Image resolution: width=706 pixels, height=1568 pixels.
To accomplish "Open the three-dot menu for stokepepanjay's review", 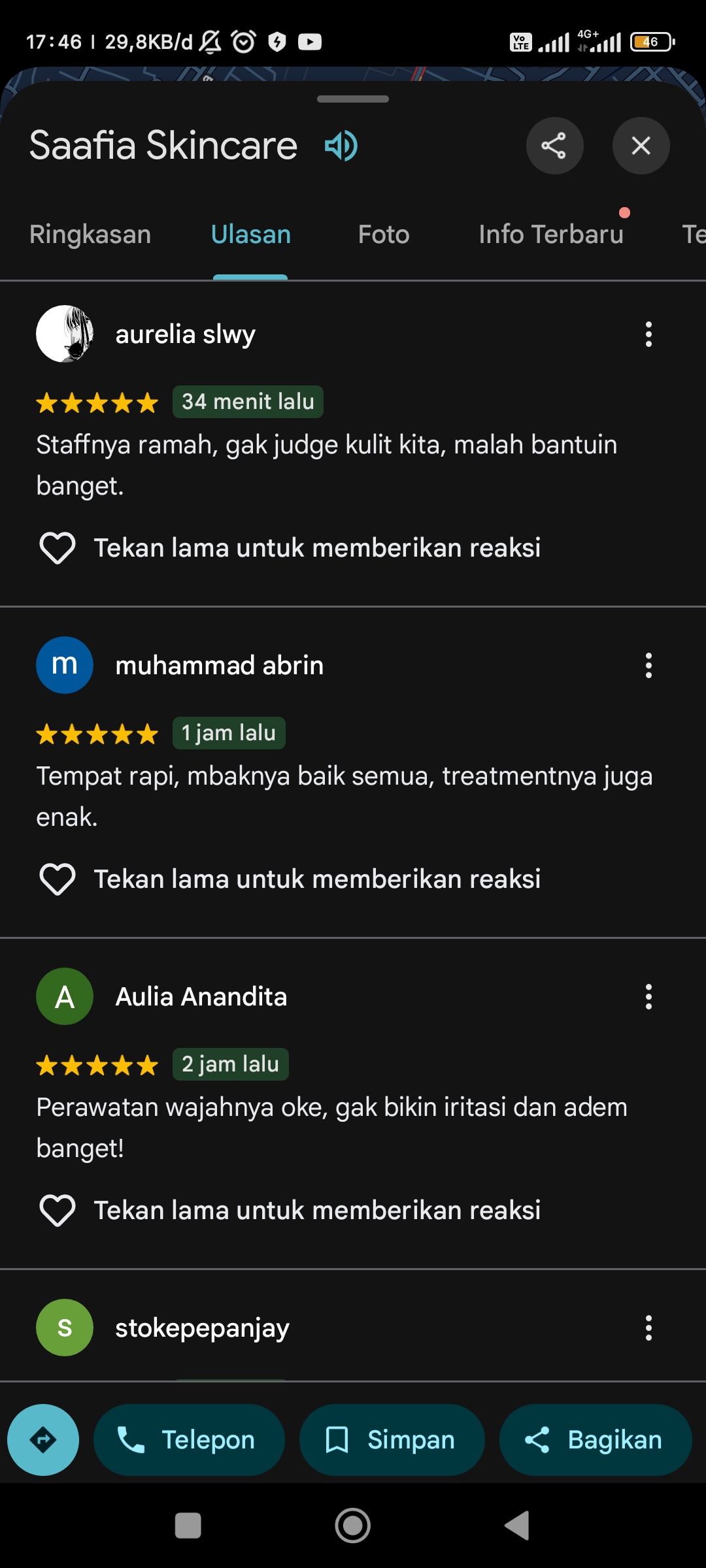I will [648, 1328].
